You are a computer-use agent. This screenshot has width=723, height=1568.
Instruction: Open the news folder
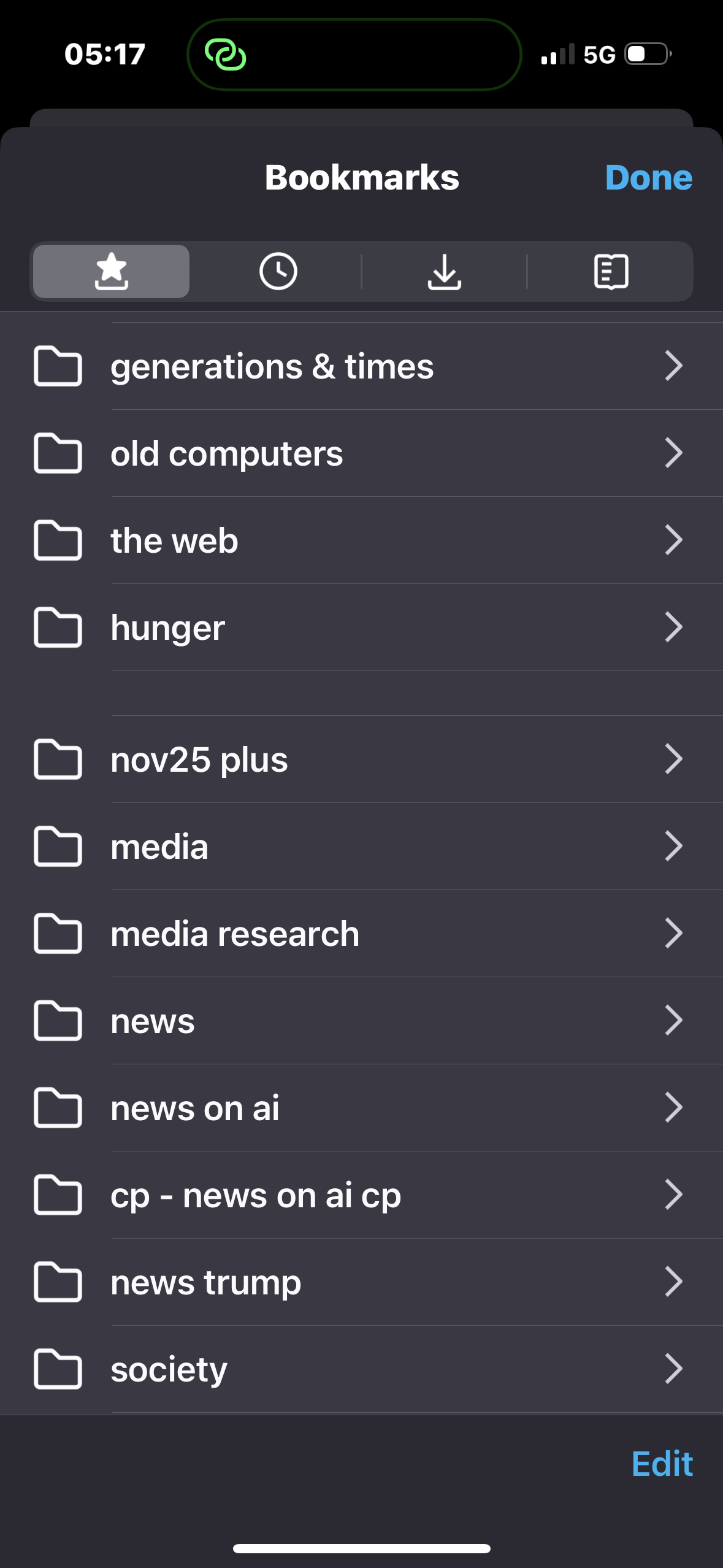(361, 1021)
